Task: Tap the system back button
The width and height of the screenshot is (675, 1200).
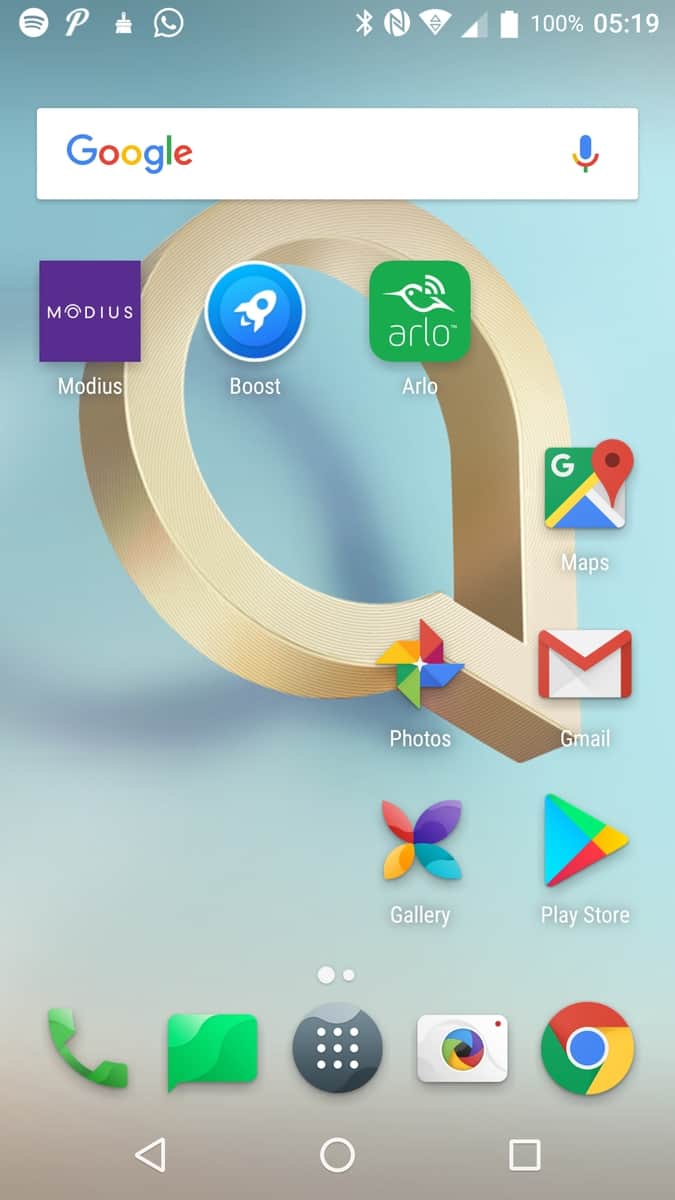Action: 150,1155
